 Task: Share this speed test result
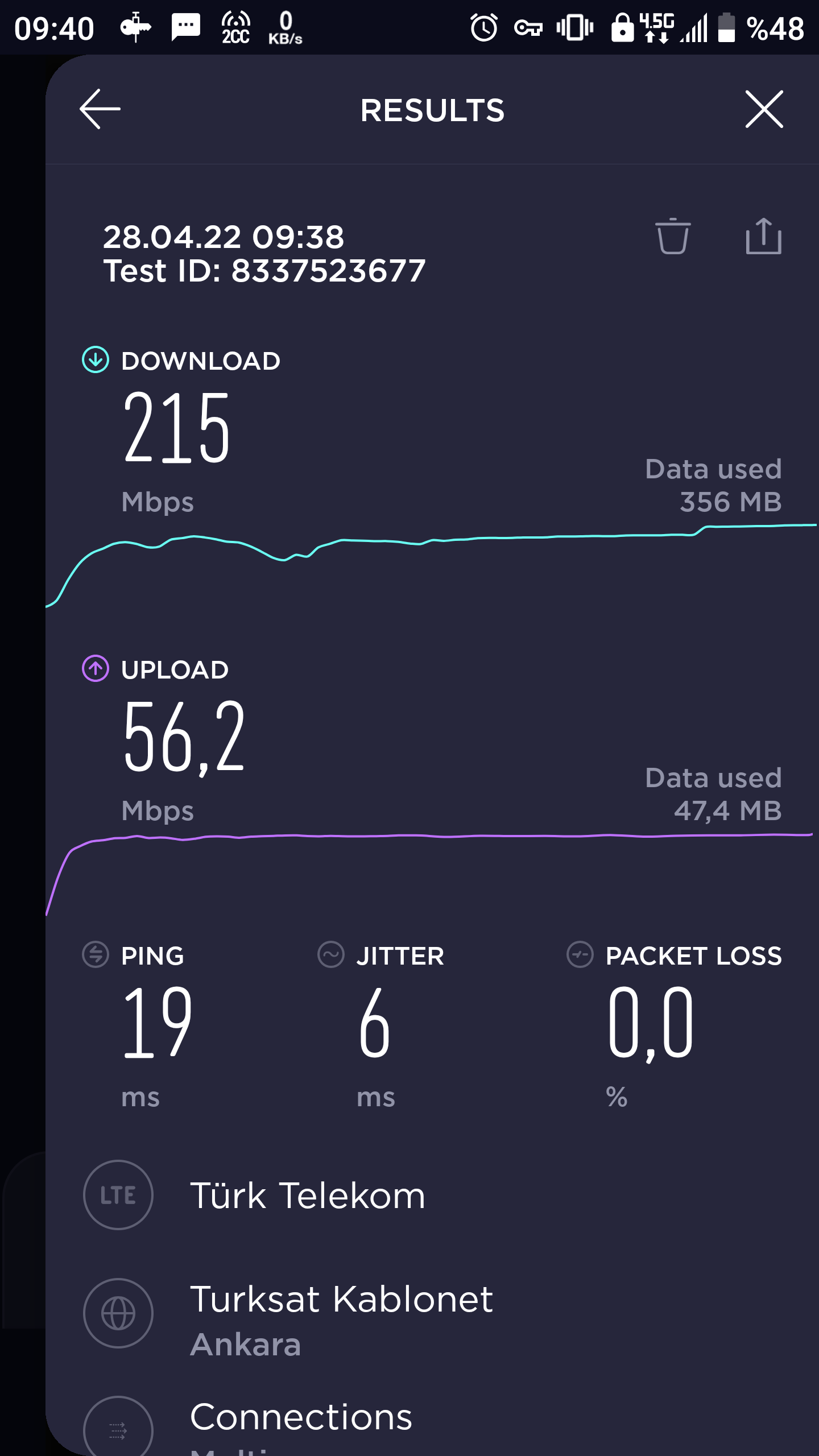[763, 236]
